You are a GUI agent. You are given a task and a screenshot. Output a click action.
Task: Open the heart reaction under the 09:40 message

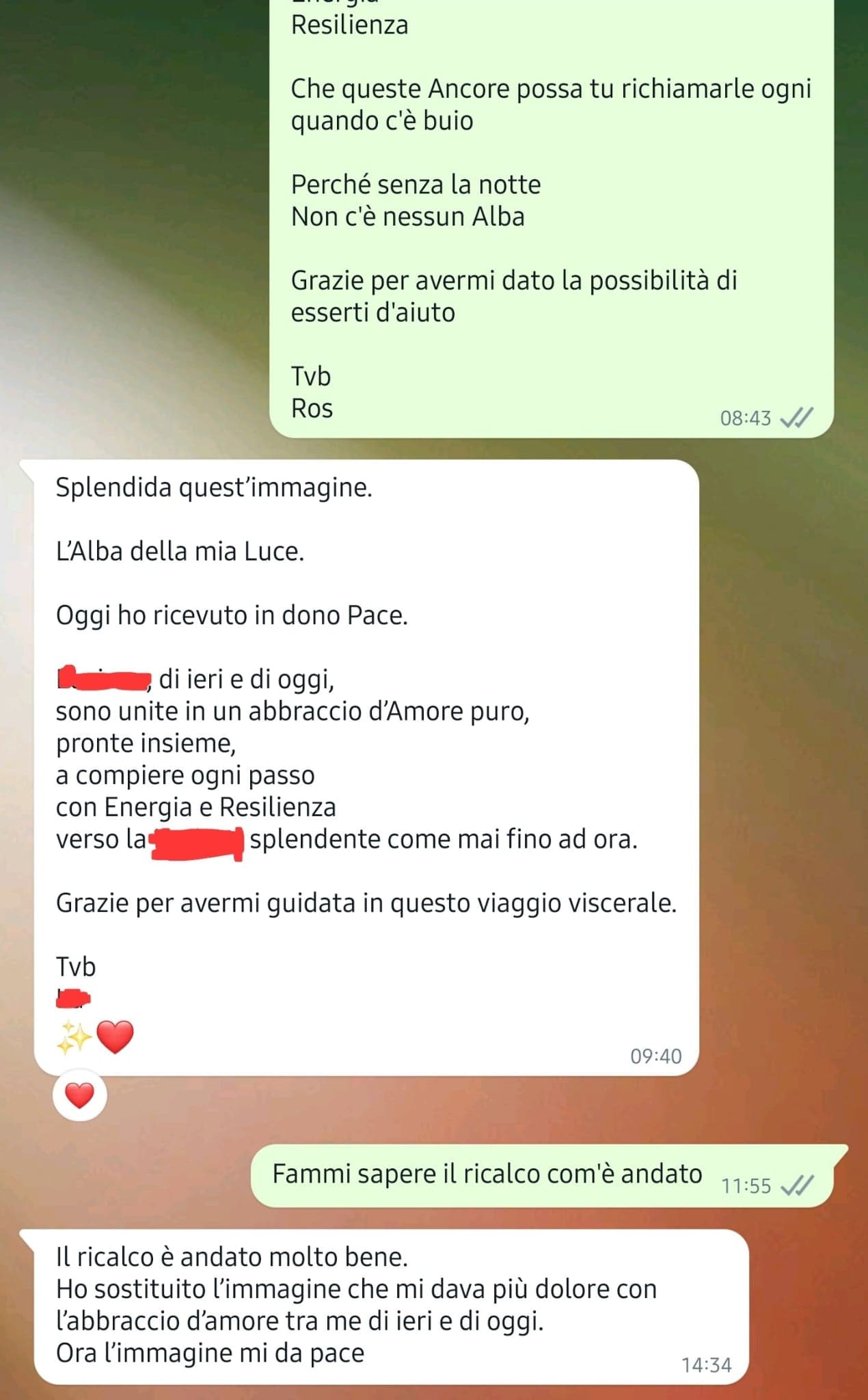[x=79, y=1096]
